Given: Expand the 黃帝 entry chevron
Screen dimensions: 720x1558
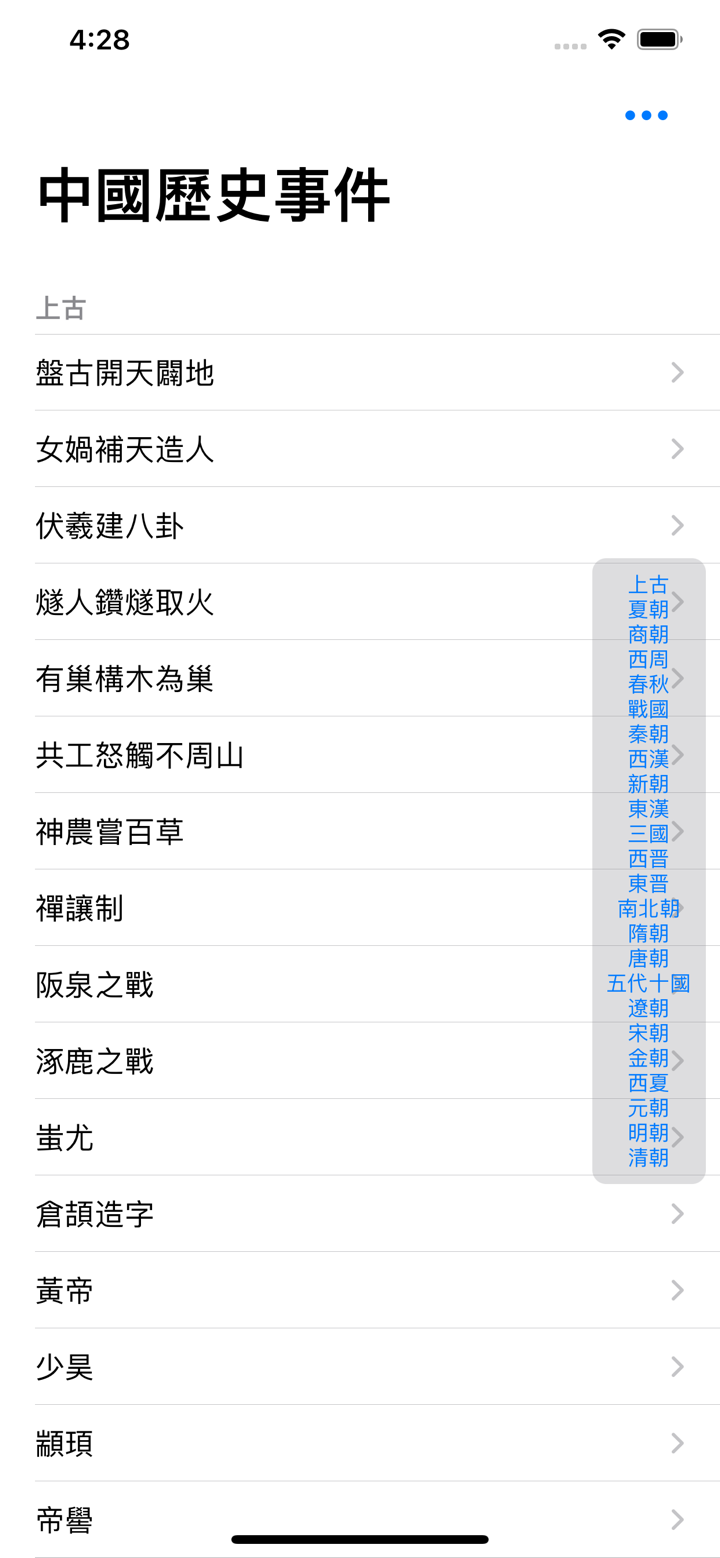Looking at the screenshot, I should point(677,1291).
